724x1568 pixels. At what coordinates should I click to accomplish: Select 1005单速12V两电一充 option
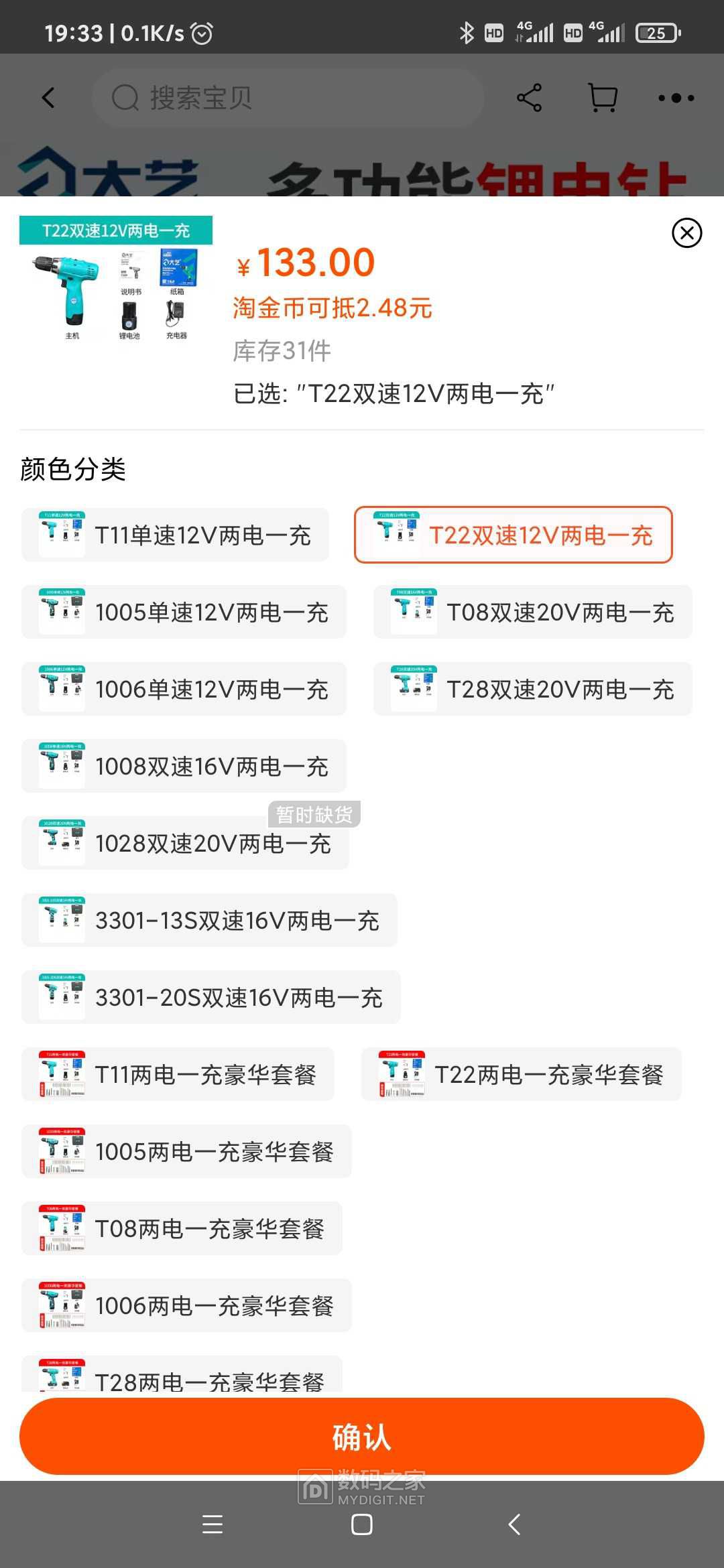pyautogui.click(x=184, y=612)
